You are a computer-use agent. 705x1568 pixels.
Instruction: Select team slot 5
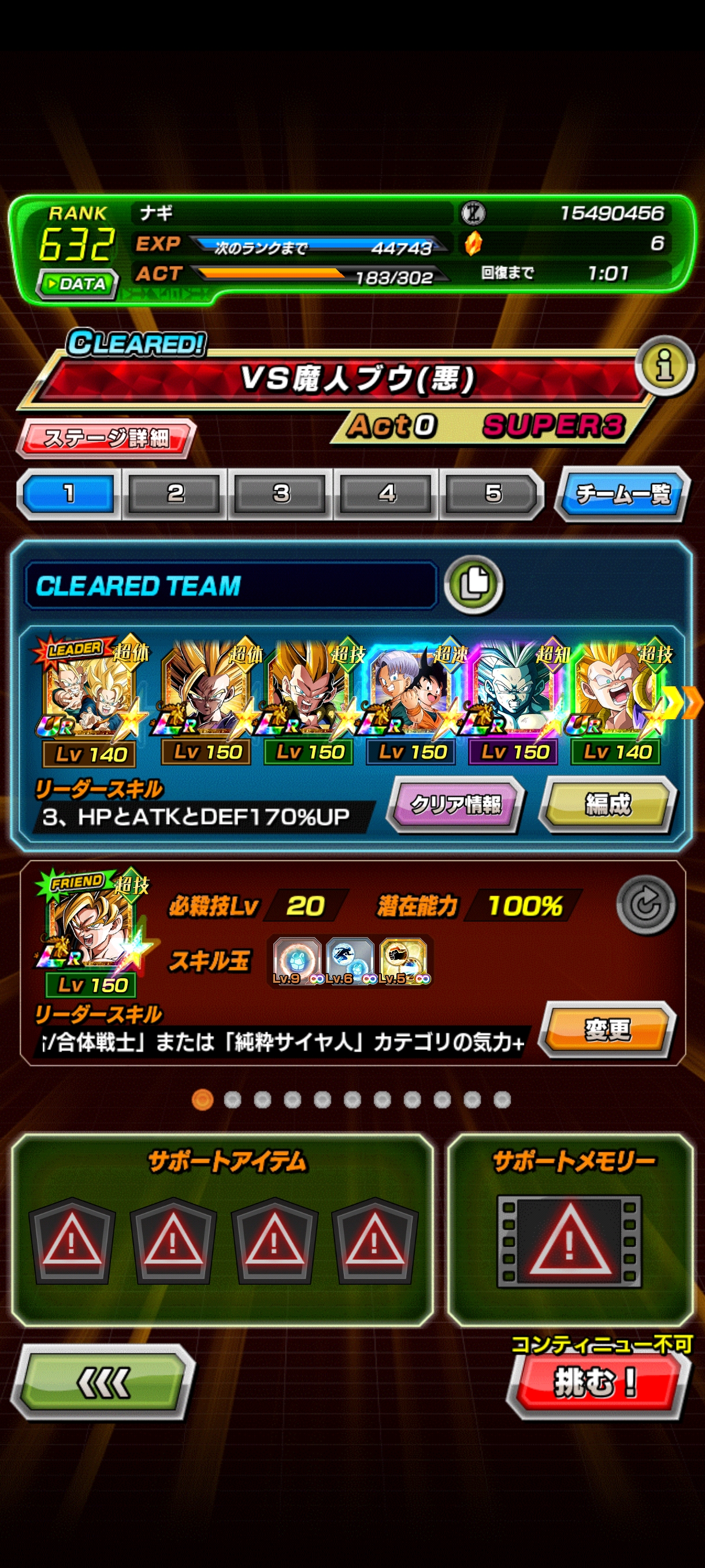point(492,493)
